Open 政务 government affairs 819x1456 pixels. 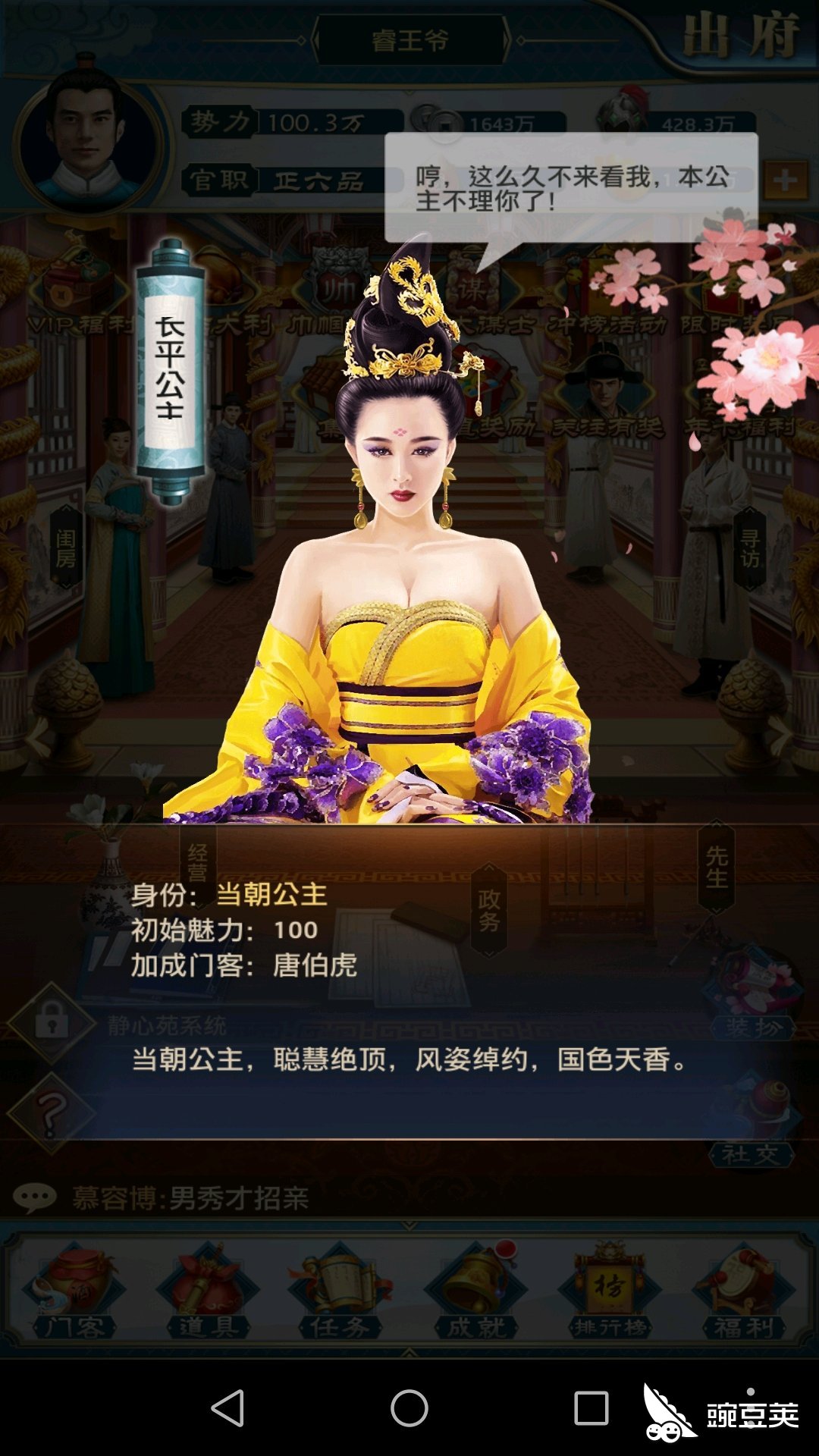click(x=489, y=910)
